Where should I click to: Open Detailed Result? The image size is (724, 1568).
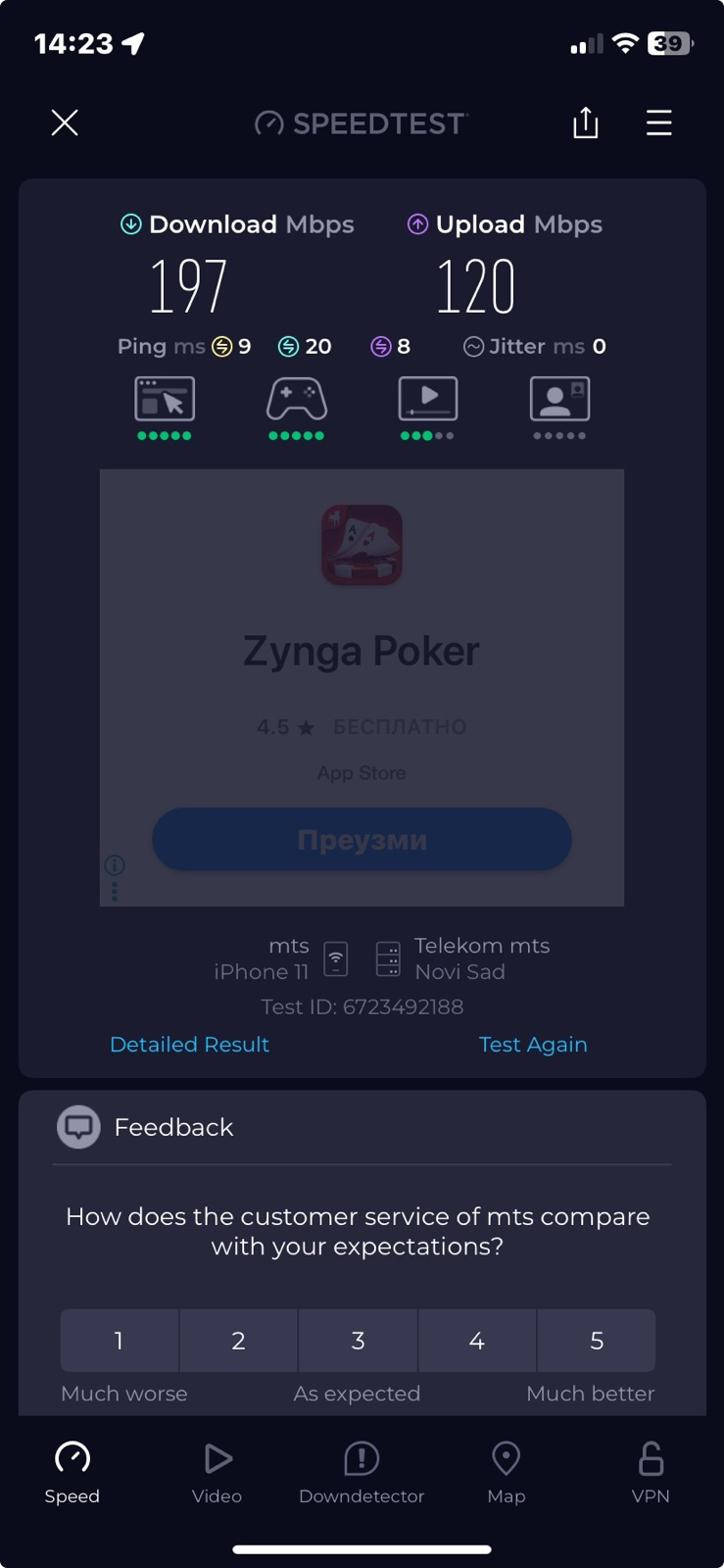point(189,1045)
